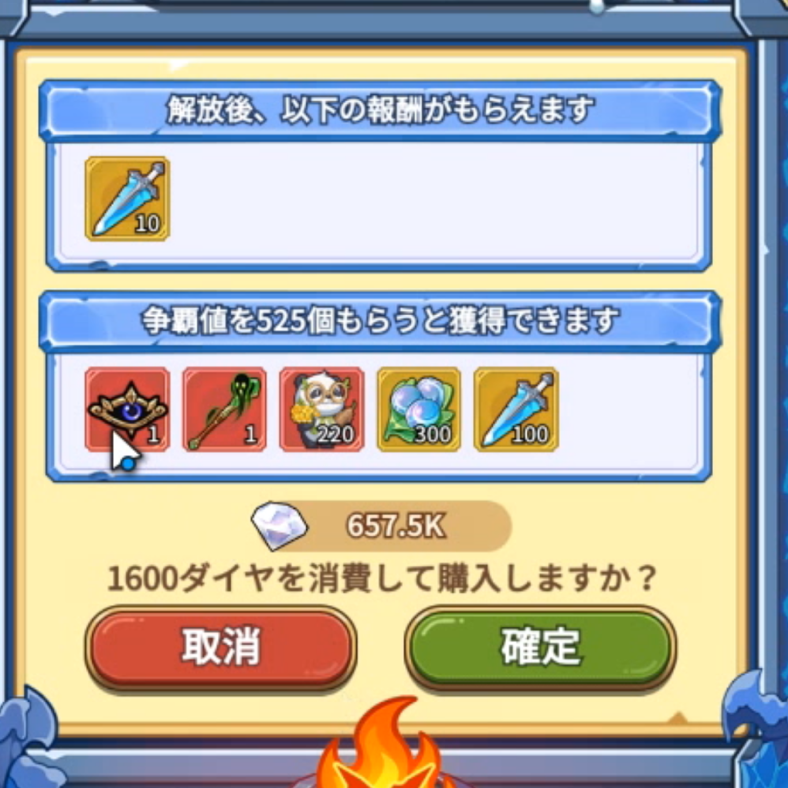View the ice sword reward with quantity 100
The width and height of the screenshot is (788, 788).
(516, 409)
